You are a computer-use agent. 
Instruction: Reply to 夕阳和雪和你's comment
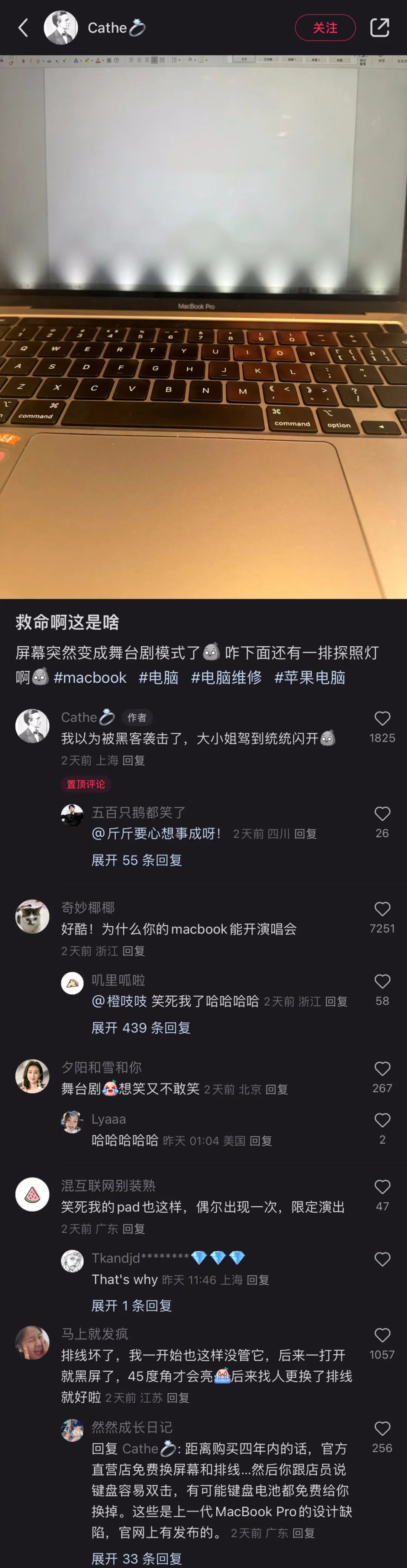[277, 1089]
